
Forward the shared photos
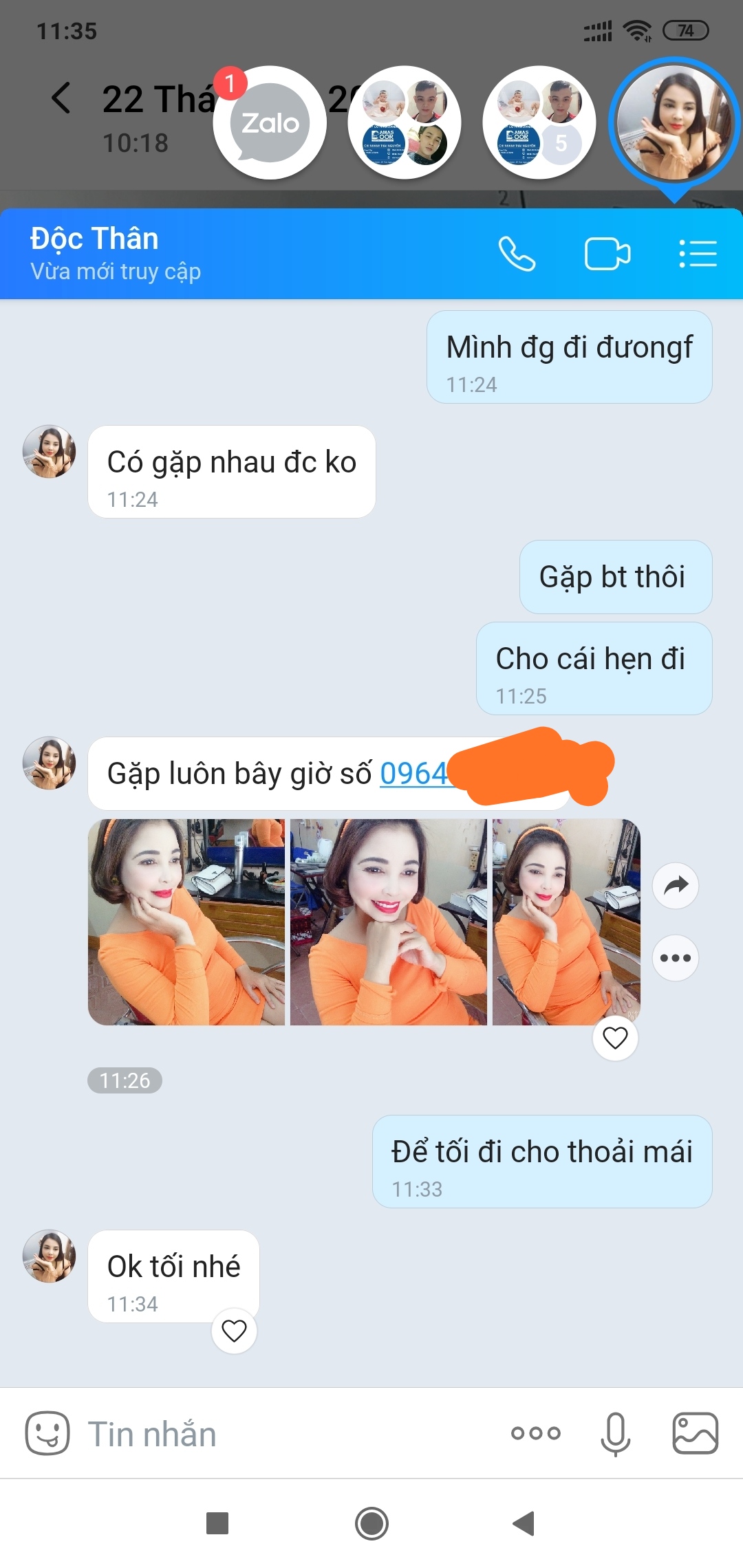tap(676, 885)
